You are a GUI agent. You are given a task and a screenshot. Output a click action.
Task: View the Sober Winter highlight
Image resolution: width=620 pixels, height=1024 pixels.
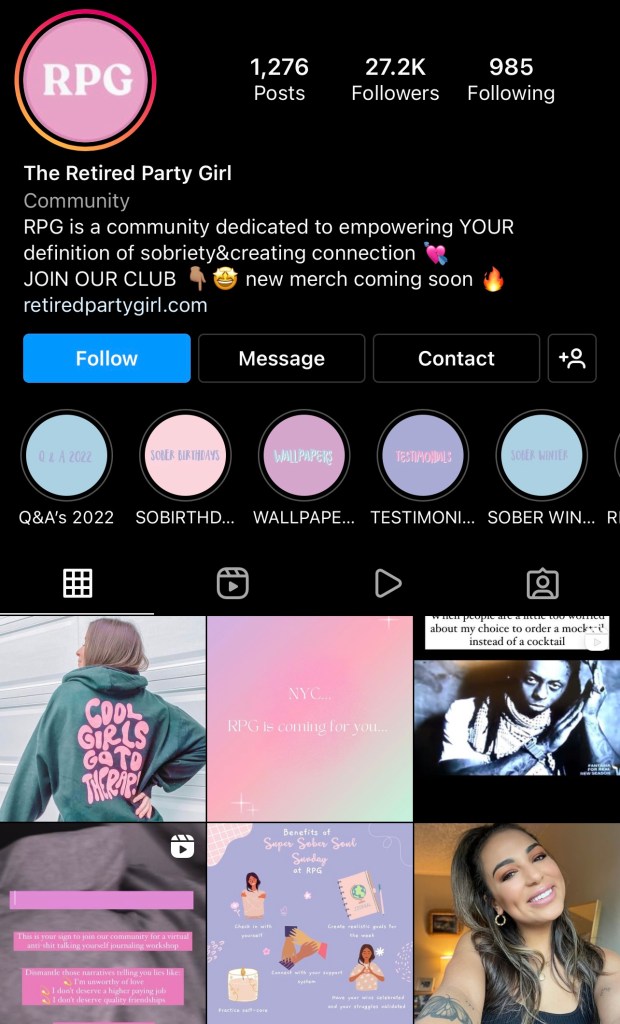point(541,457)
